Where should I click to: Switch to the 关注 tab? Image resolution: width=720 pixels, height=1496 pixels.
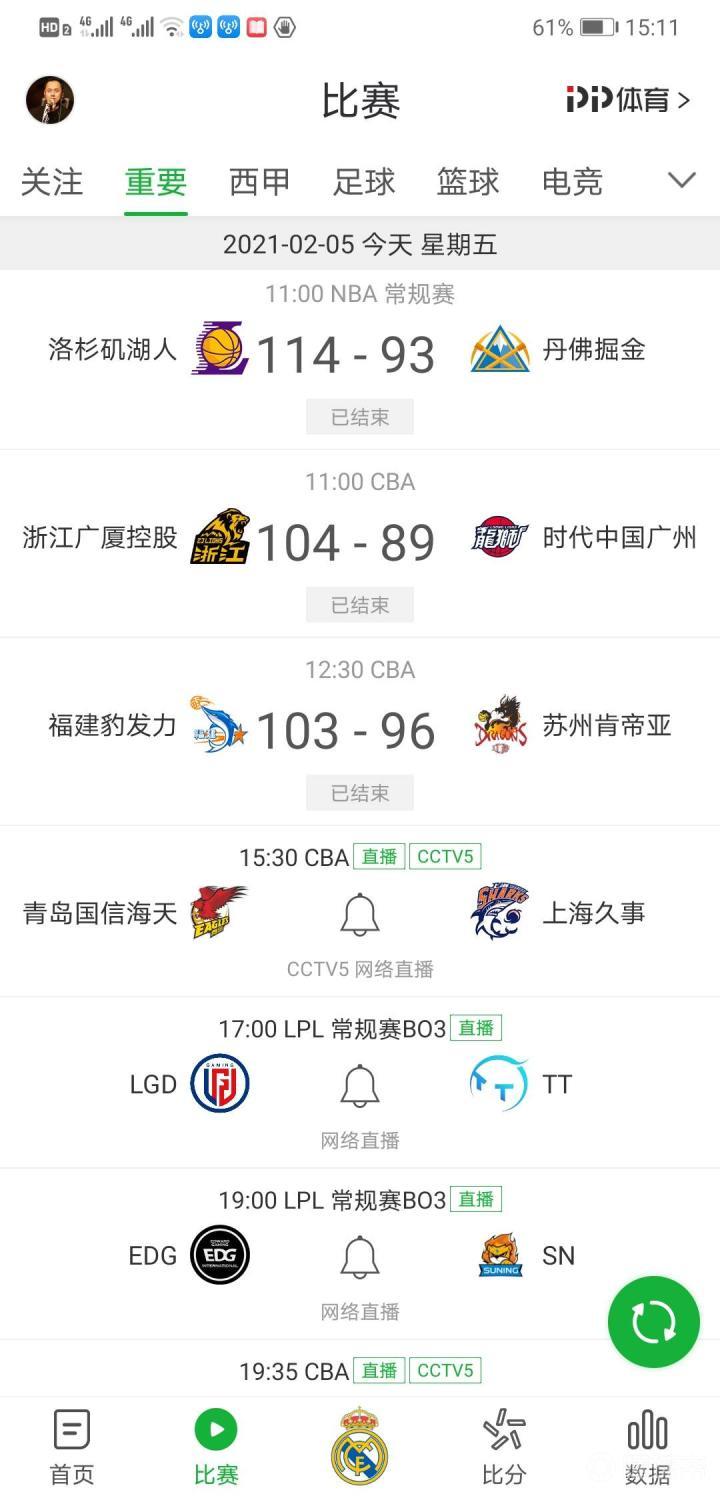point(52,182)
